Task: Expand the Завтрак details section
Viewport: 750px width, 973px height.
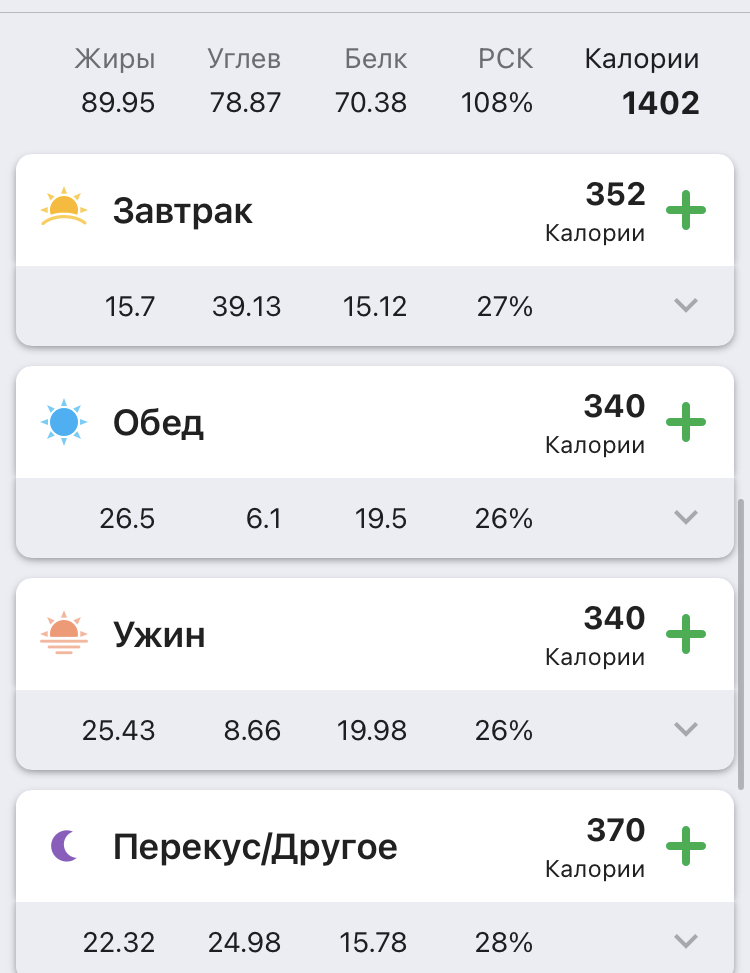Action: 685,307
